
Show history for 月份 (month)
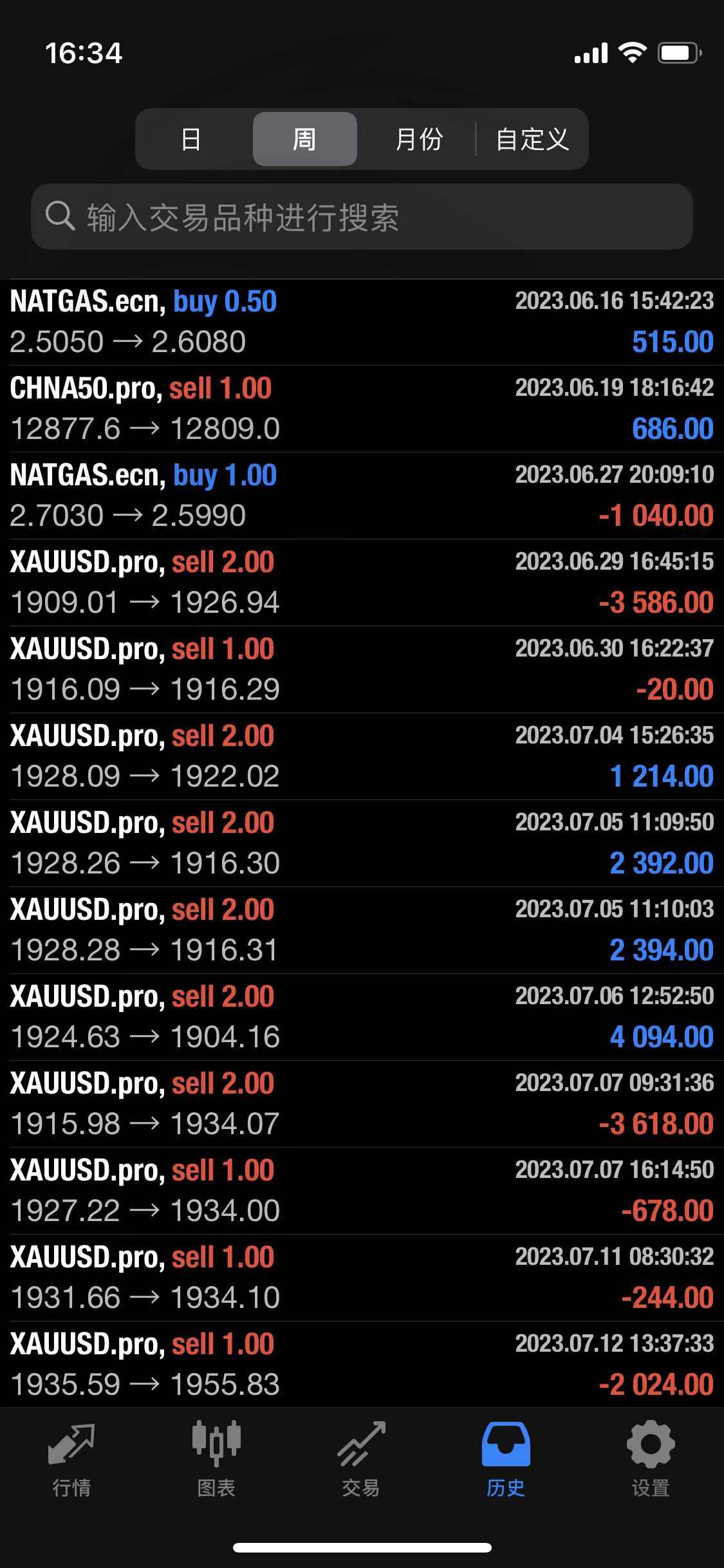coord(418,139)
